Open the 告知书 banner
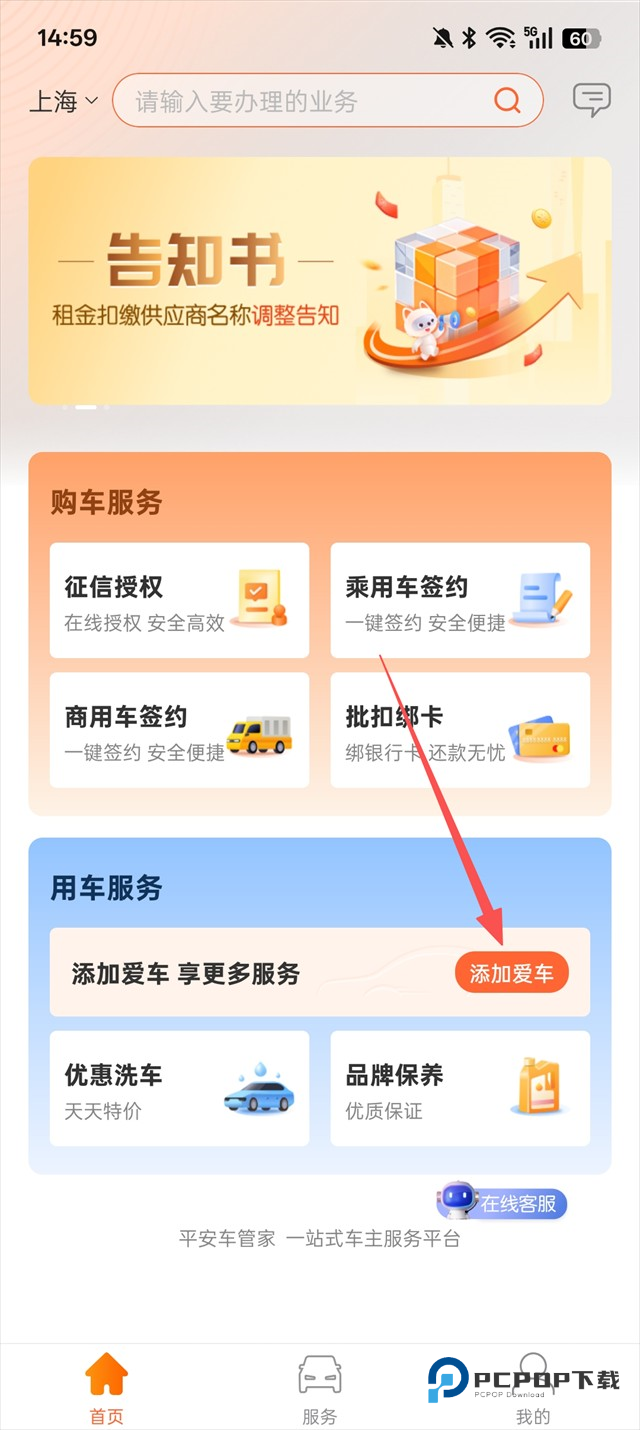Image resolution: width=640 pixels, height=1430 pixels. click(x=319, y=280)
